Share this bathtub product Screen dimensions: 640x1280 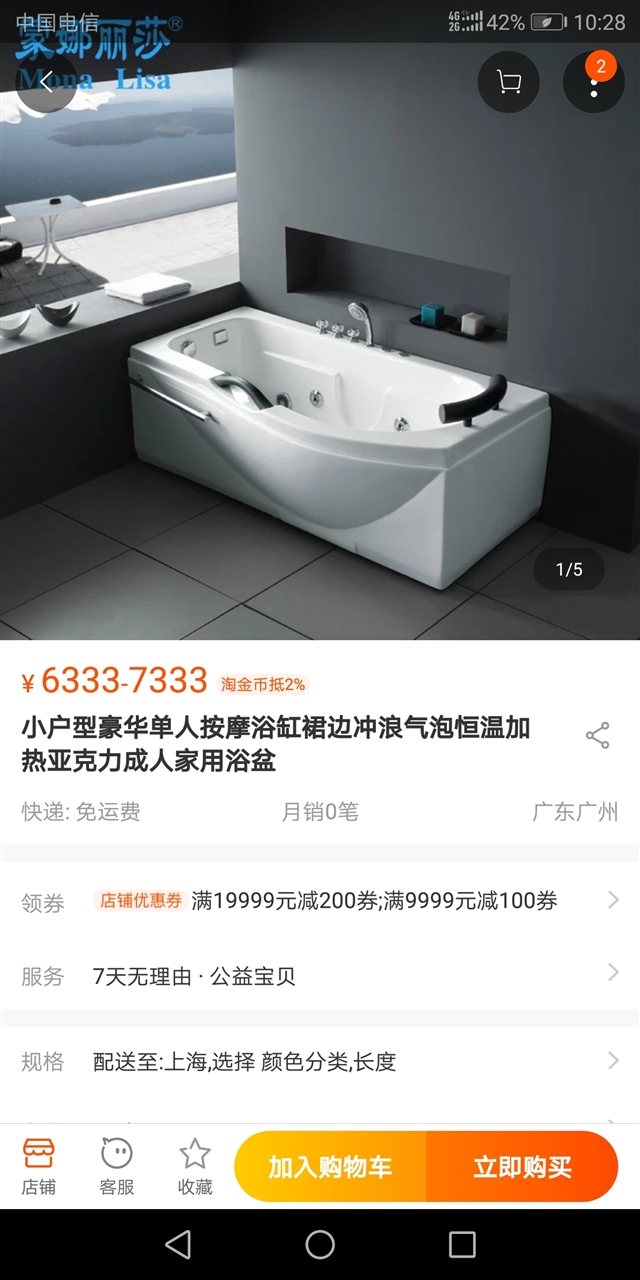tap(597, 736)
